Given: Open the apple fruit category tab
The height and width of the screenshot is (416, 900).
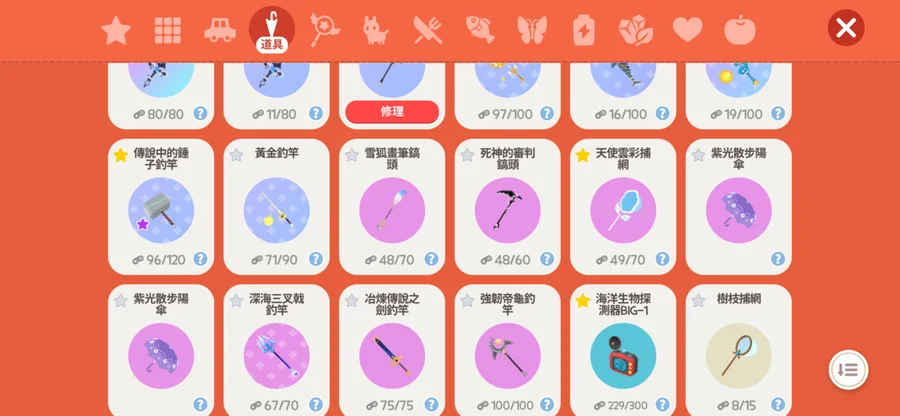Looking at the screenshot, I should pos(740,30).
